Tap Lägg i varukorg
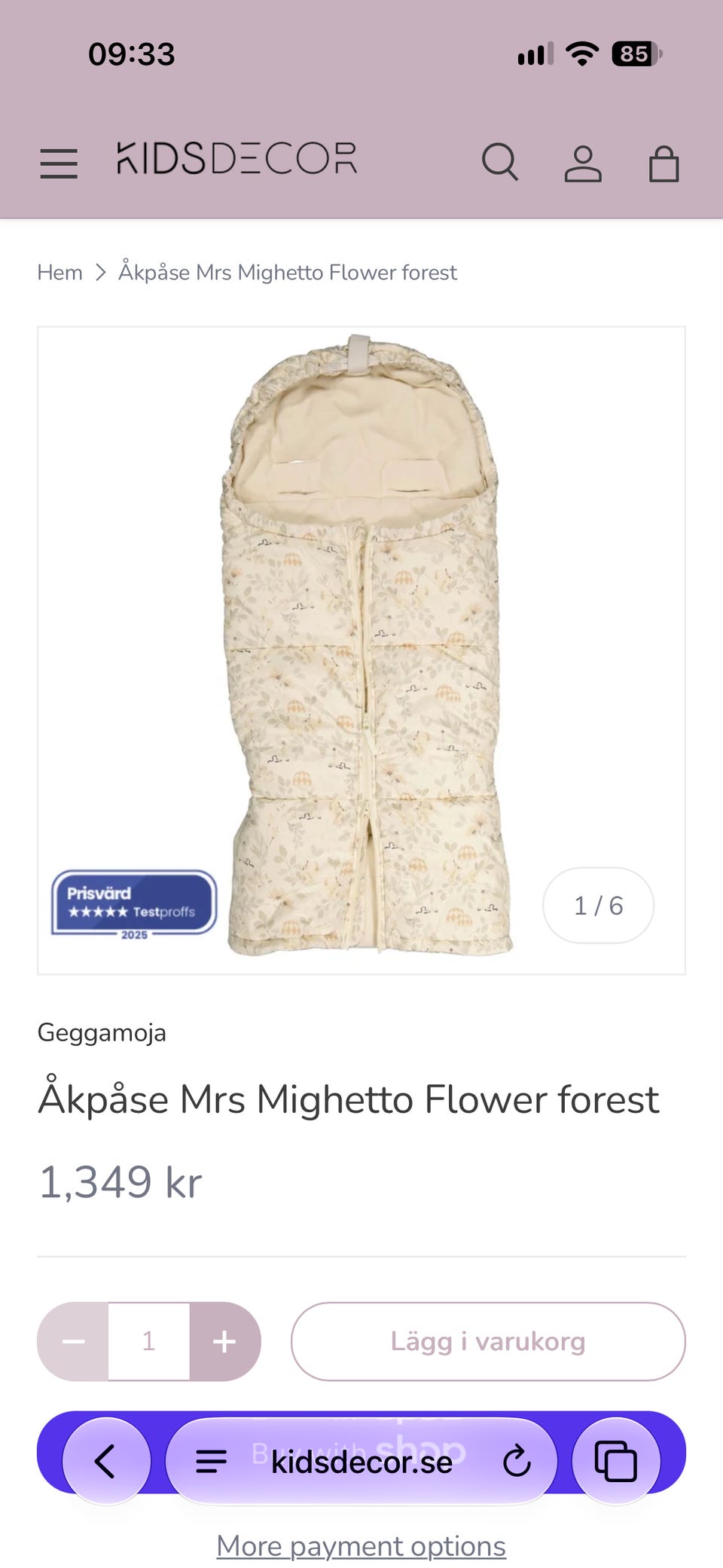This screenshot has height=1568, width=723. point(488,1341)
